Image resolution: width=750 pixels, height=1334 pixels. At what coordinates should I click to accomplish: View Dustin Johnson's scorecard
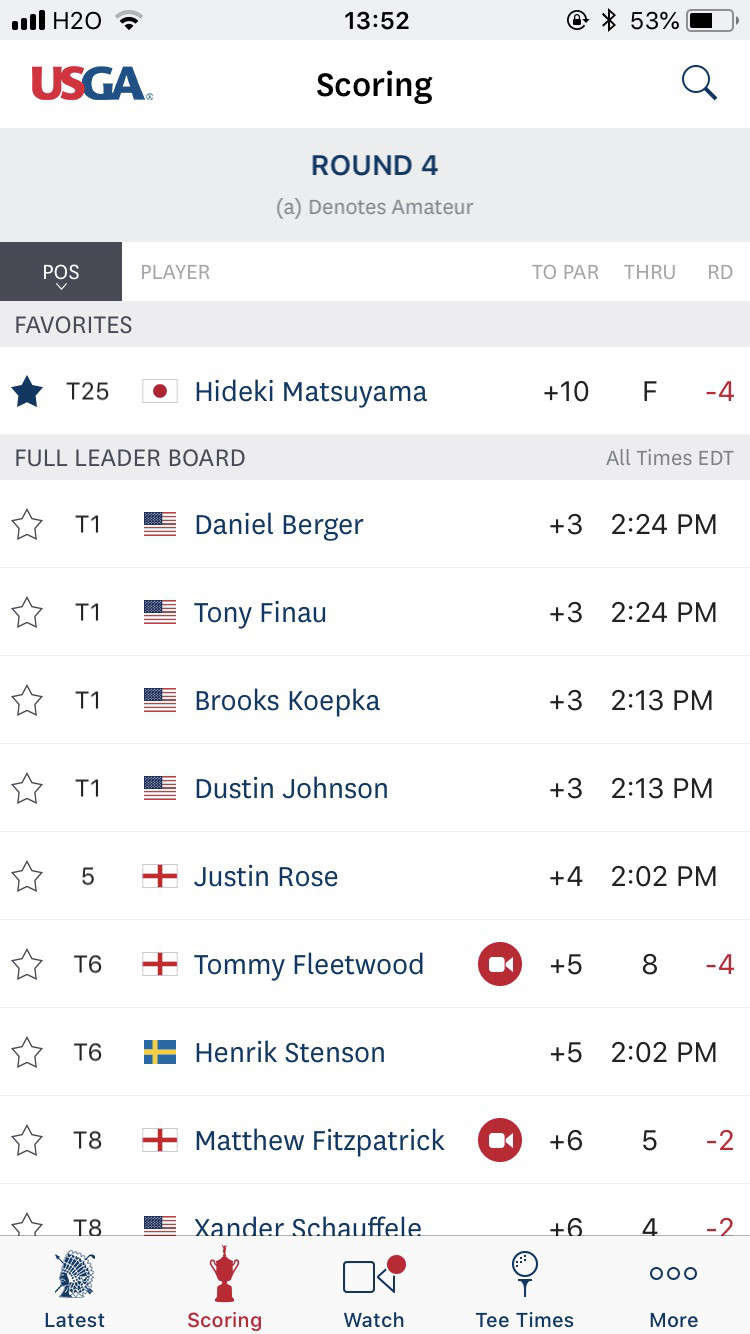(x=375, y=788)
